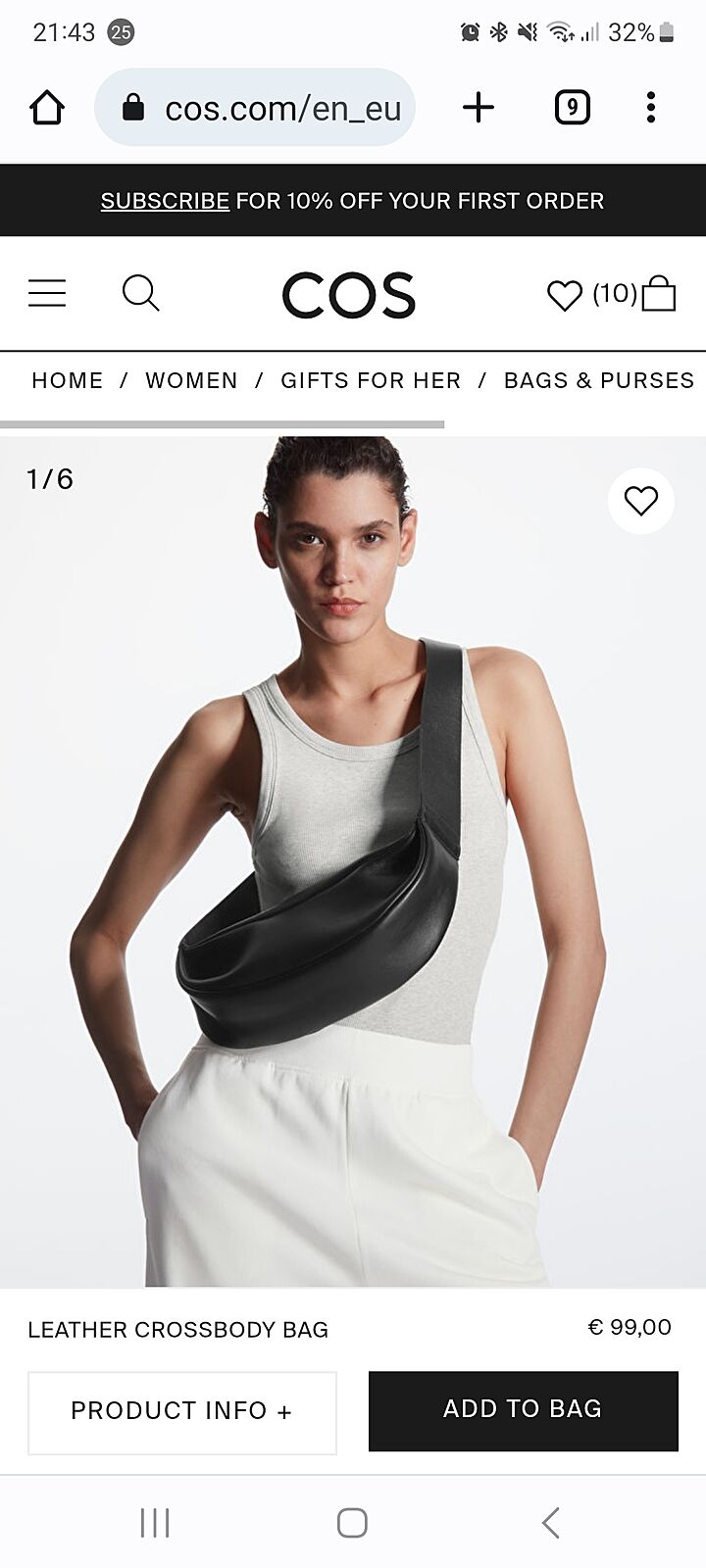Follow the Subscribe link in the banner
Viewport: 706px width, 1568px height.
[x=165, y=201]
